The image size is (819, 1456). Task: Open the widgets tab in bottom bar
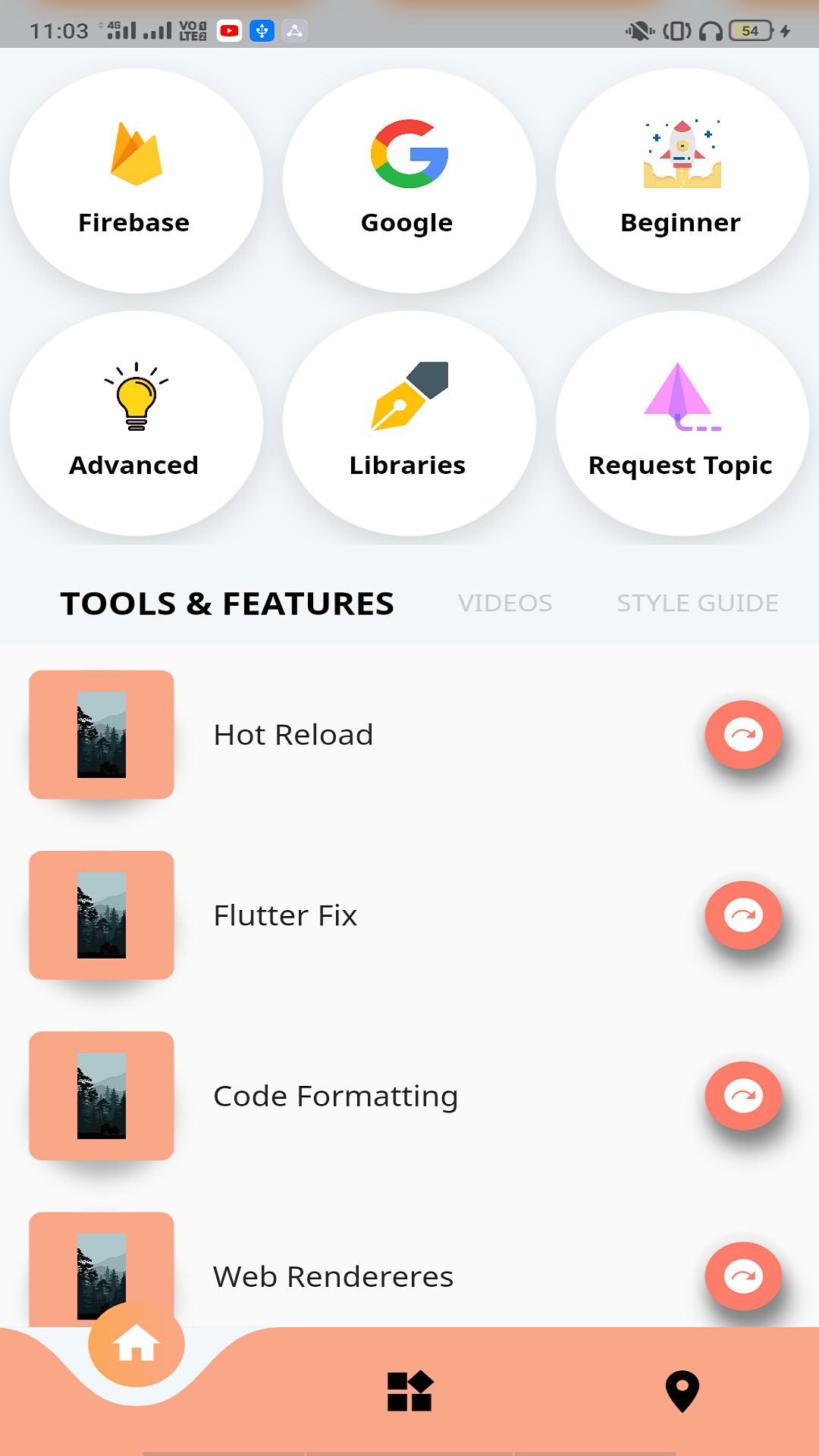[x=409, y=1391]
